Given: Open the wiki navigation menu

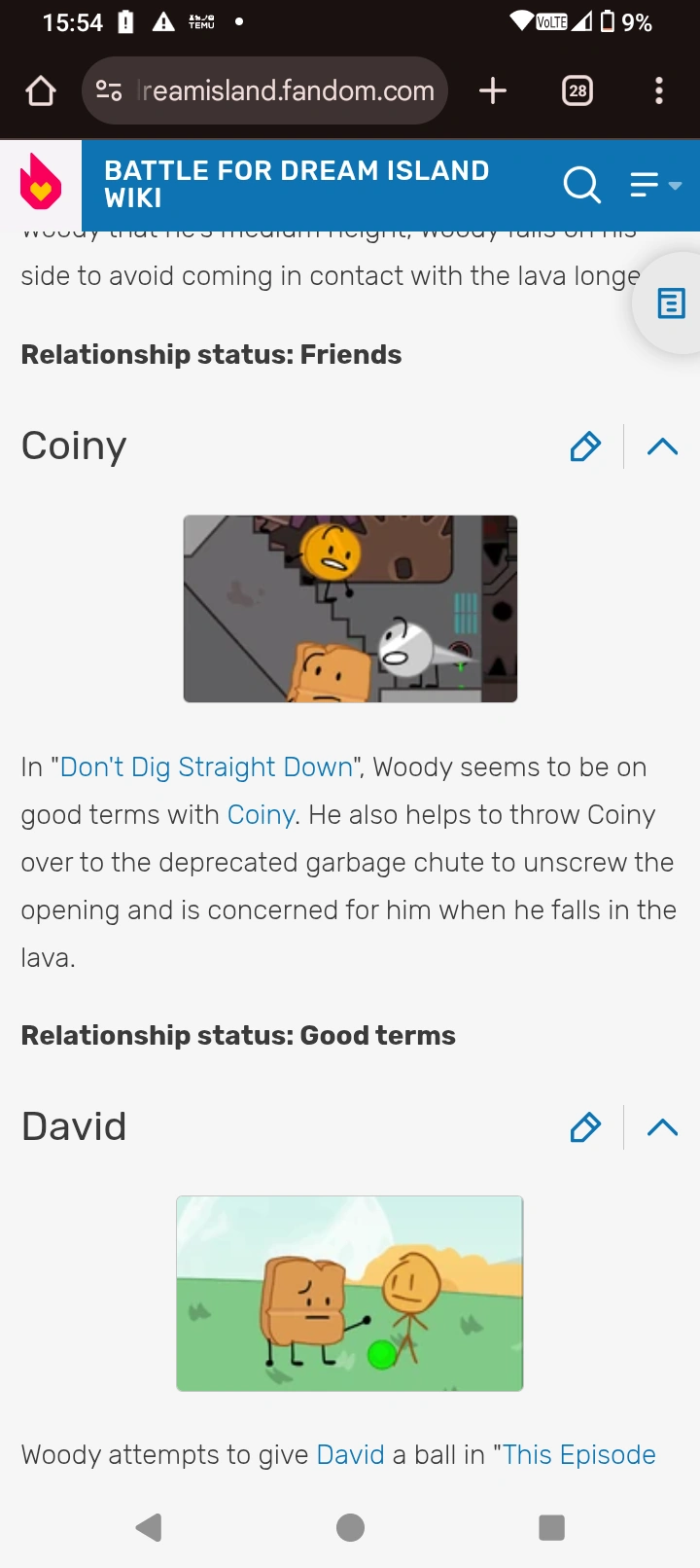Looking at the screenshot, I should point(654,185).
